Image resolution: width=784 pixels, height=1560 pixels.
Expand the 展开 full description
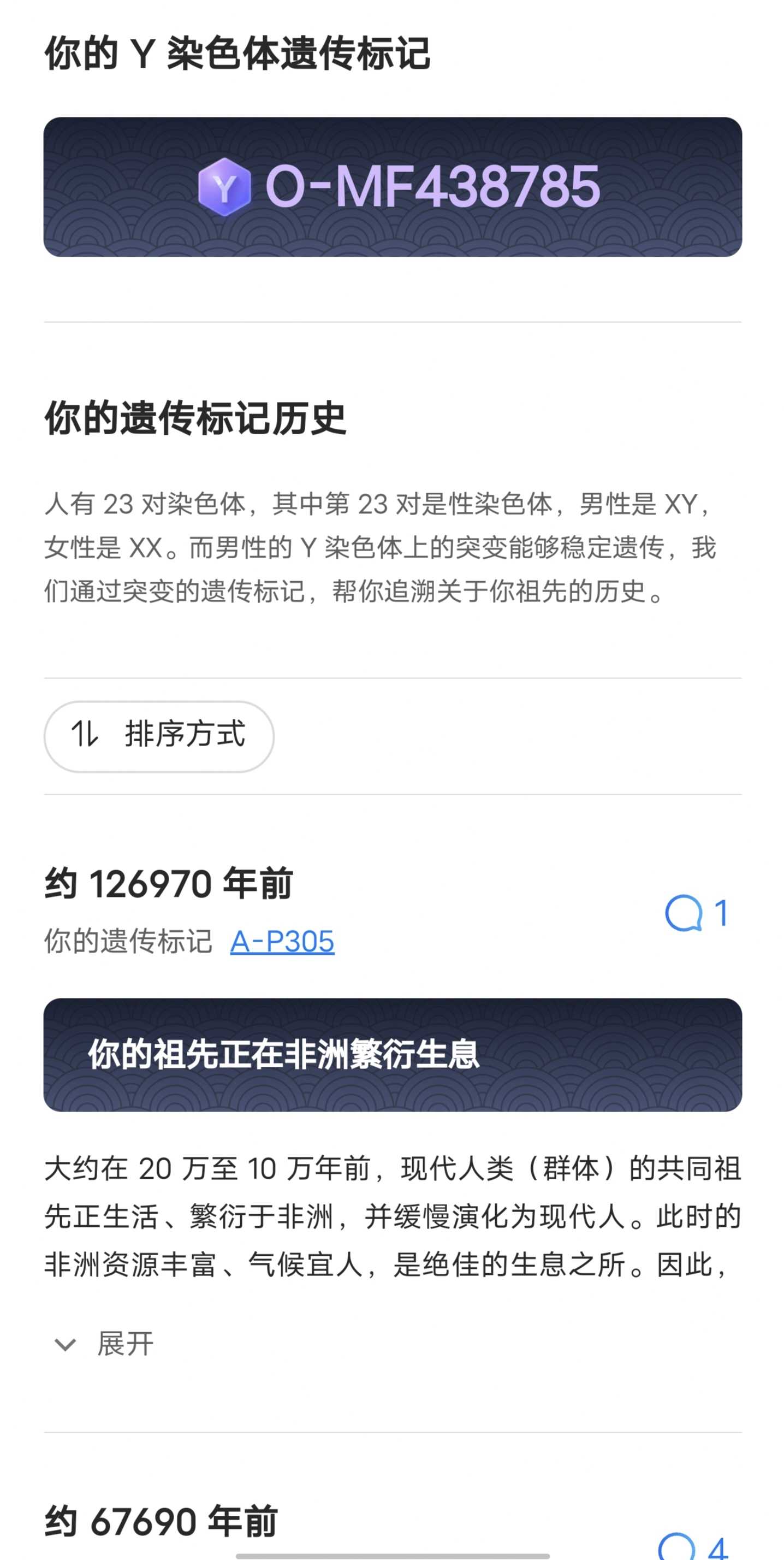click(x=104, y=1344)
